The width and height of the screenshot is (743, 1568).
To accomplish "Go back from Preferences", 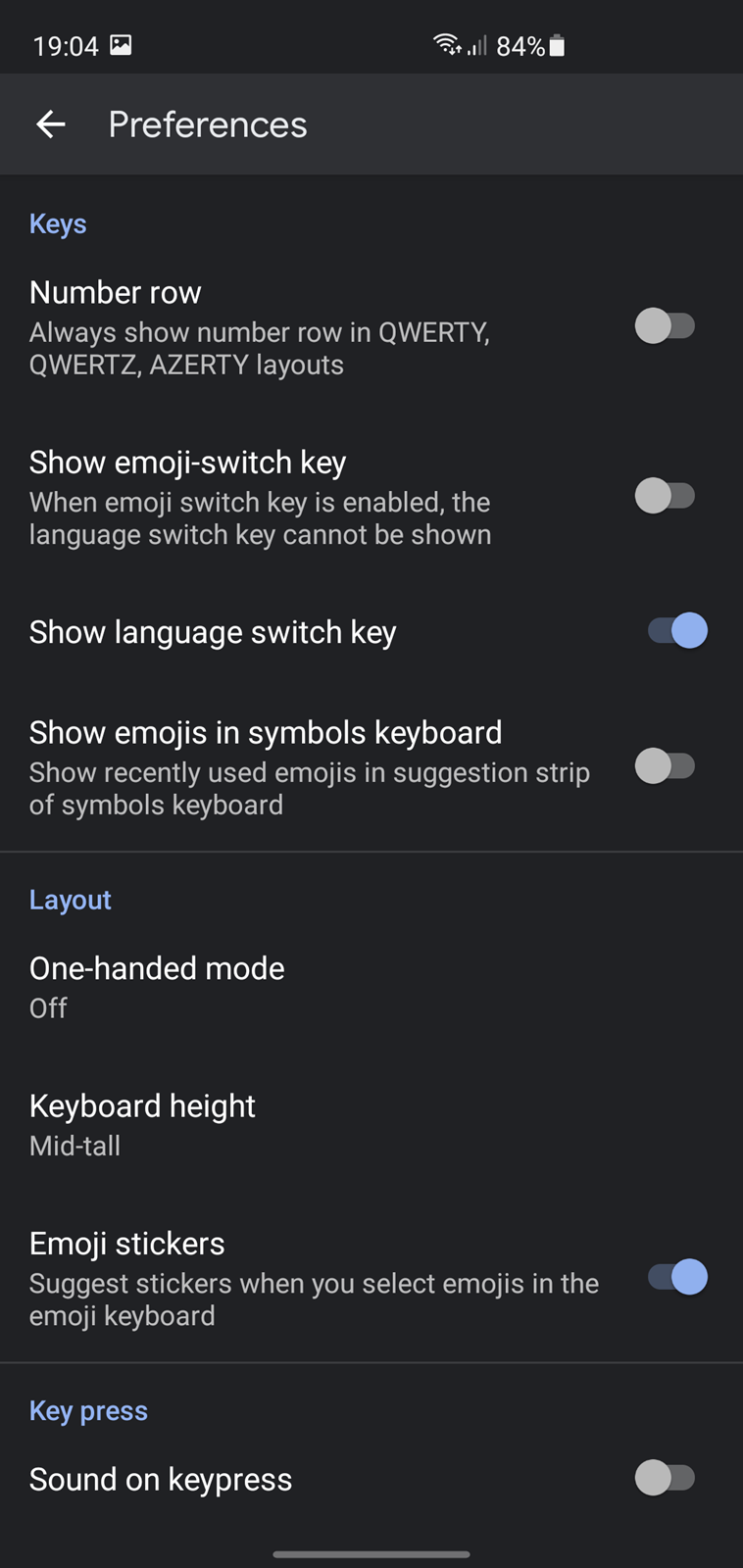I will [51, 124].
